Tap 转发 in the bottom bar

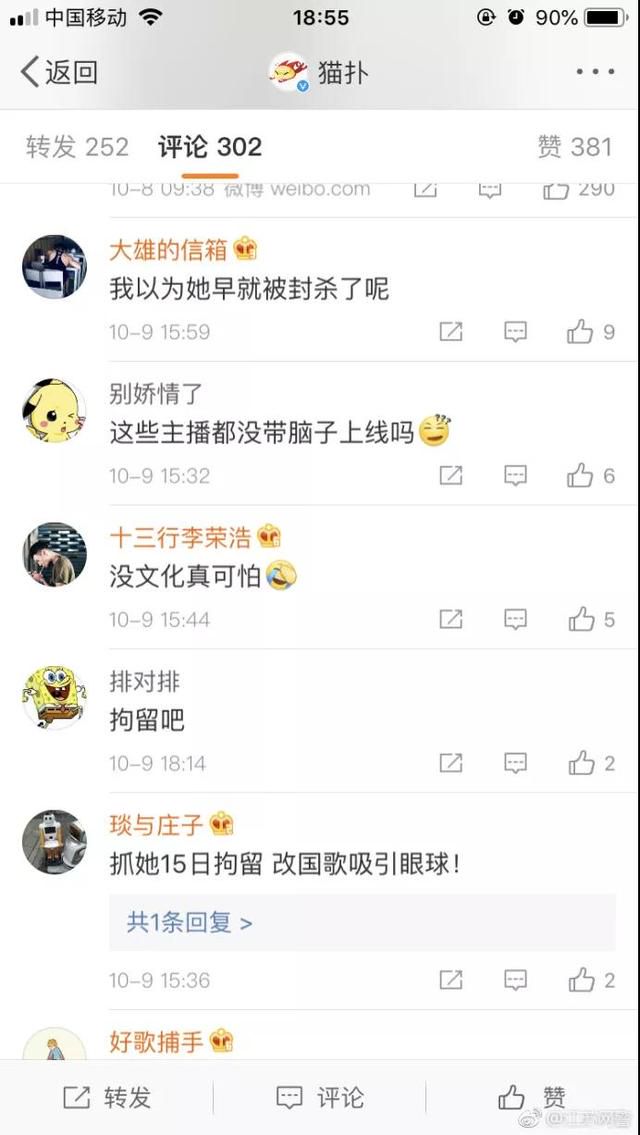pyautogui.click(x=107, y=1097)
